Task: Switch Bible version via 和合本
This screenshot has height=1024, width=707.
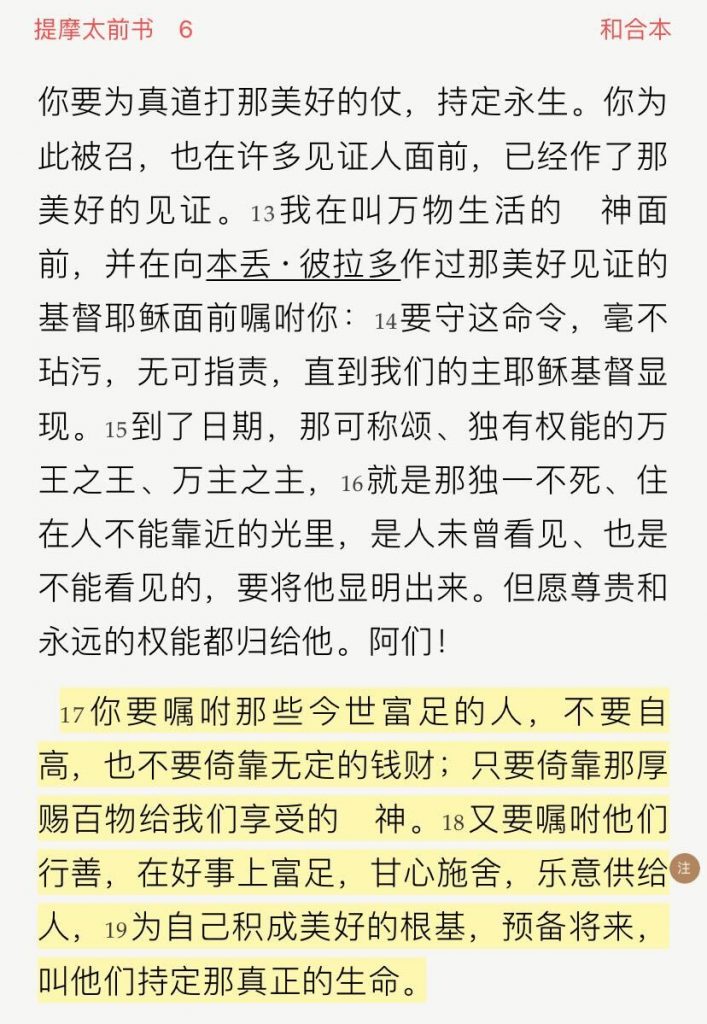Action: tap(635, 29)
